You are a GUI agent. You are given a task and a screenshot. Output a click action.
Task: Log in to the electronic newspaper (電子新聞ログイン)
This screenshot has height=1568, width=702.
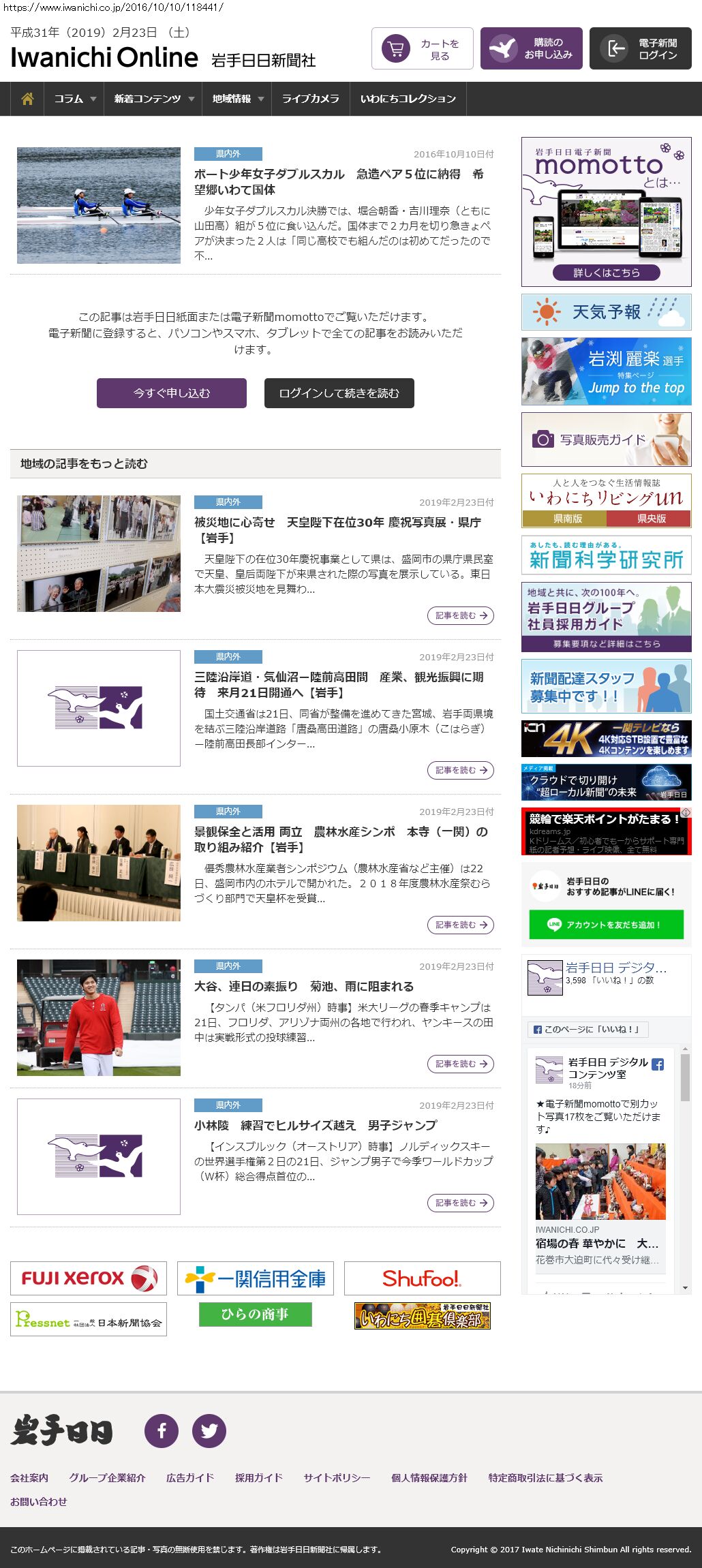[641, 48]
